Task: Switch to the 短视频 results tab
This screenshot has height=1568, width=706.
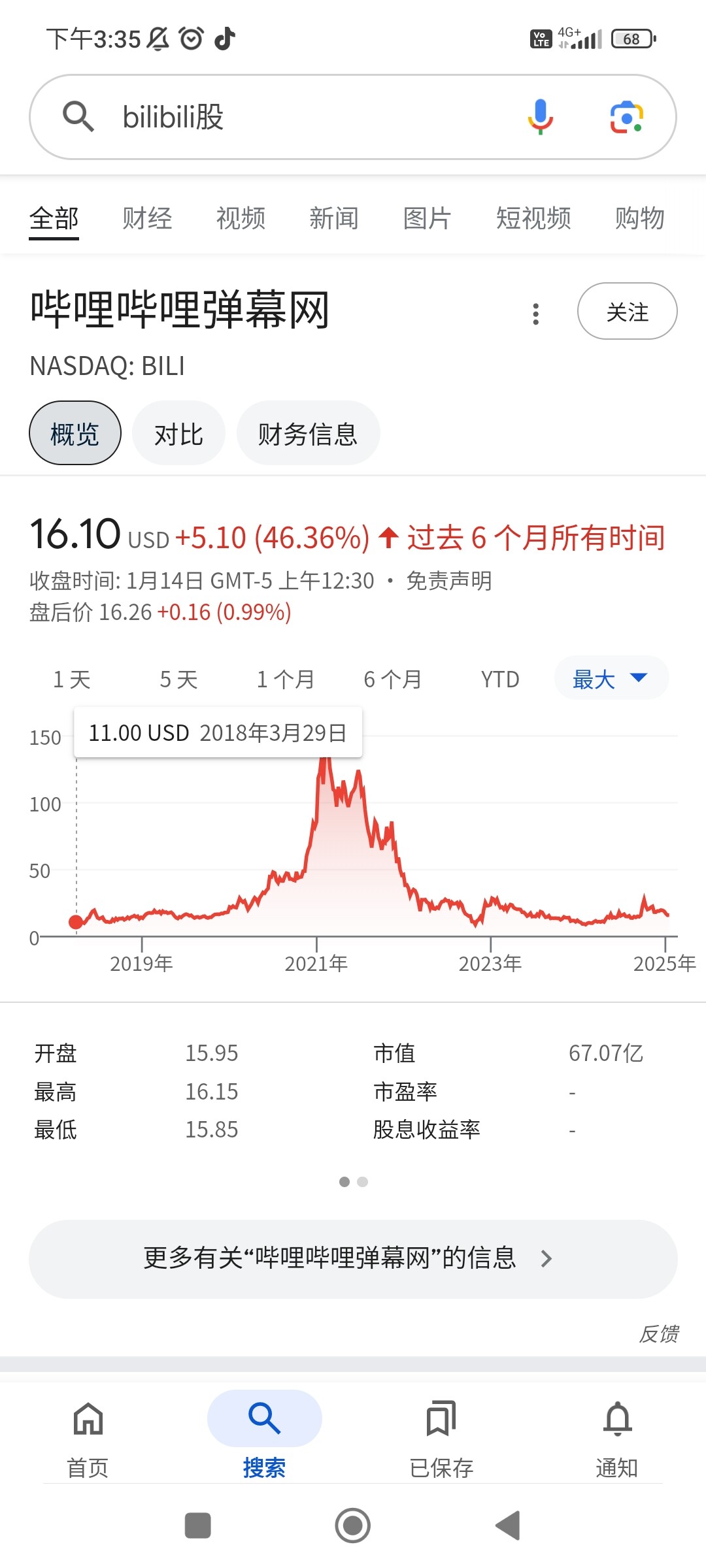Action: point(533,218)
